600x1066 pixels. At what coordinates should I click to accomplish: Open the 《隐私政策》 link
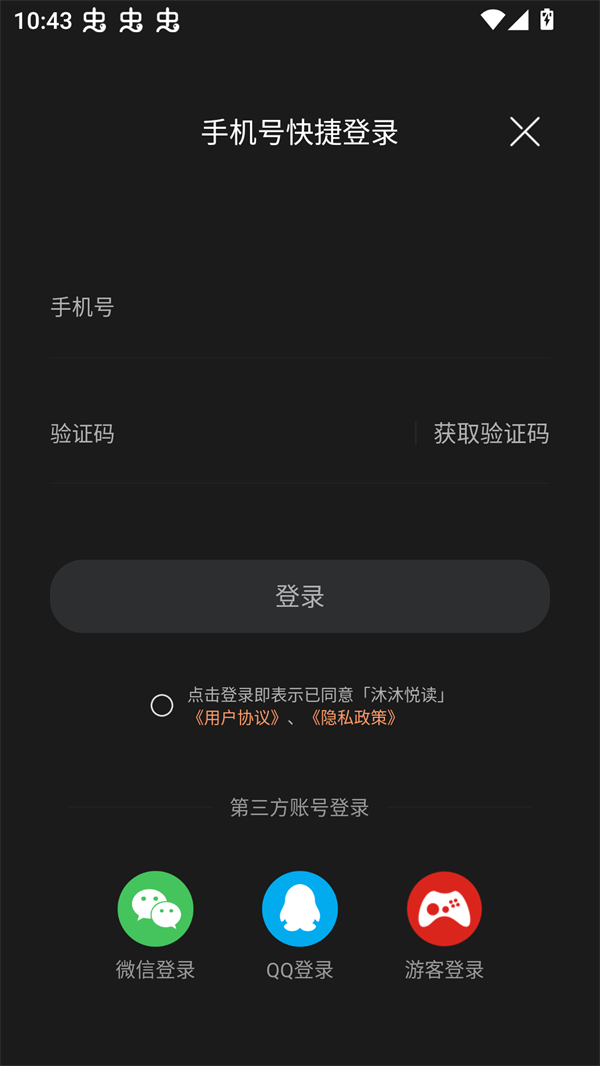[353, 718]
